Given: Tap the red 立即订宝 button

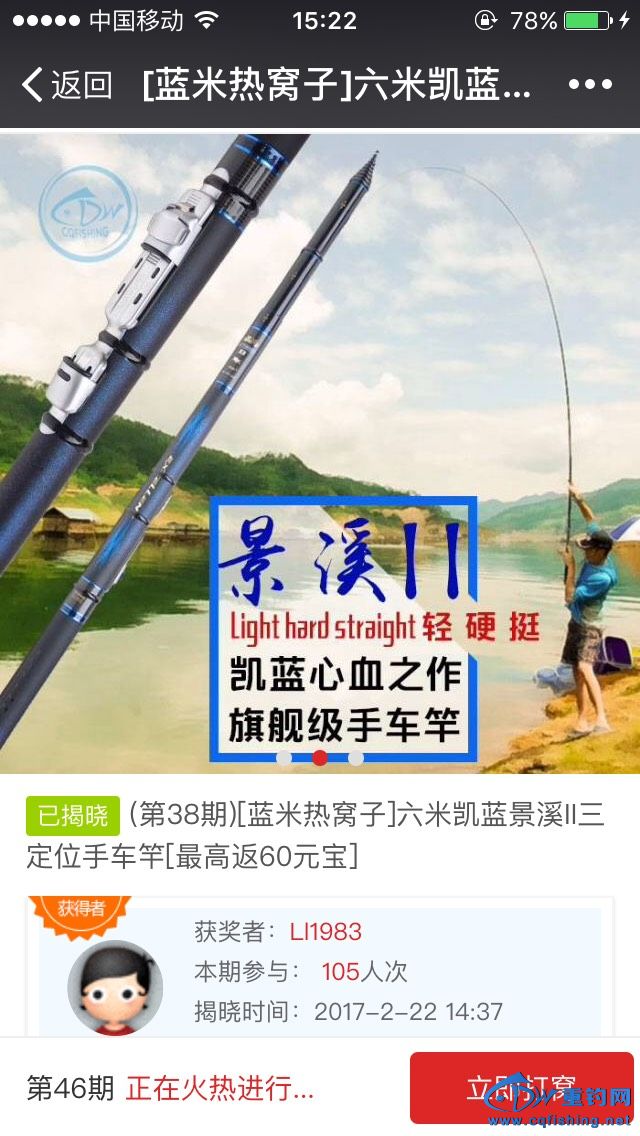Looking at the screenshot, I should point(521,1087).
